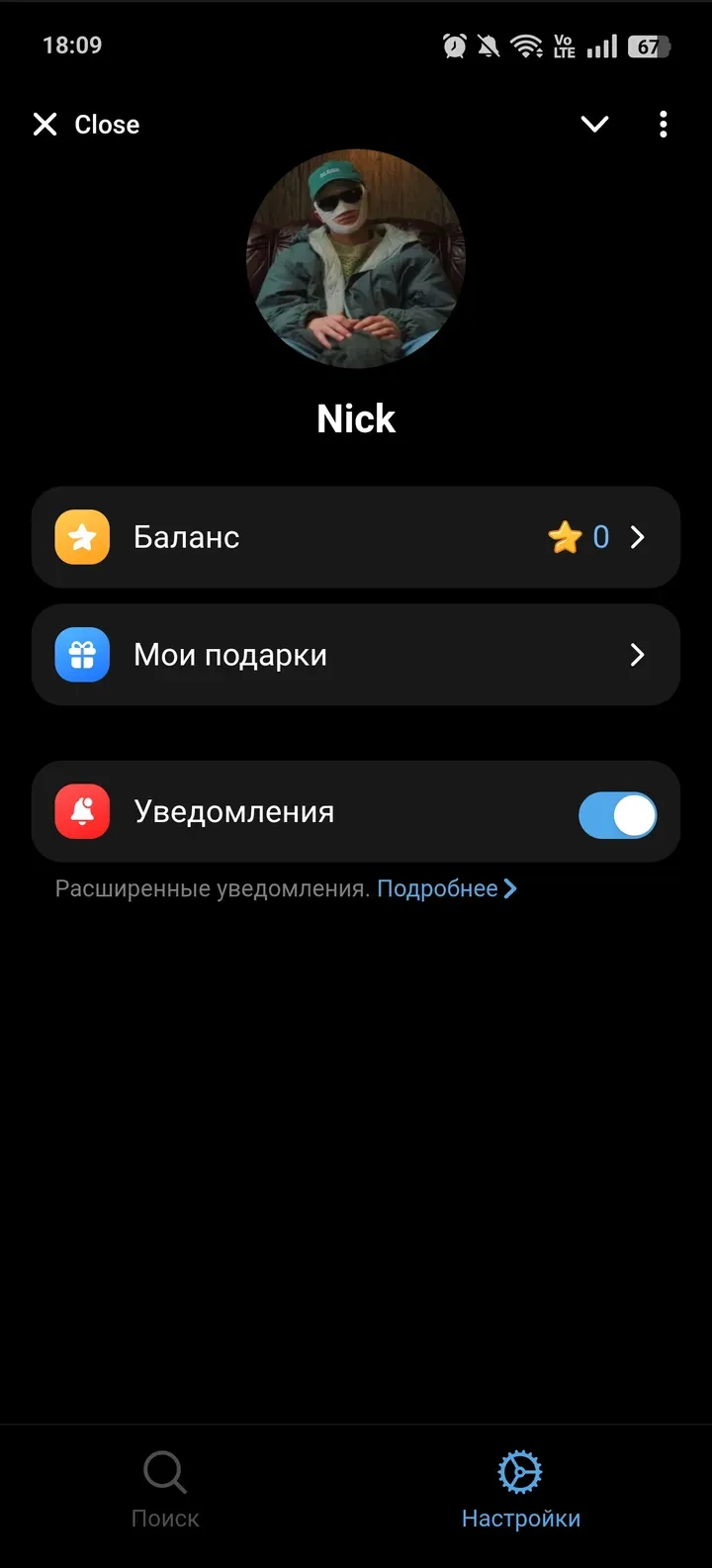Select the Настройки tab
The image size is (712, 1568).
tap(521, 1489)
